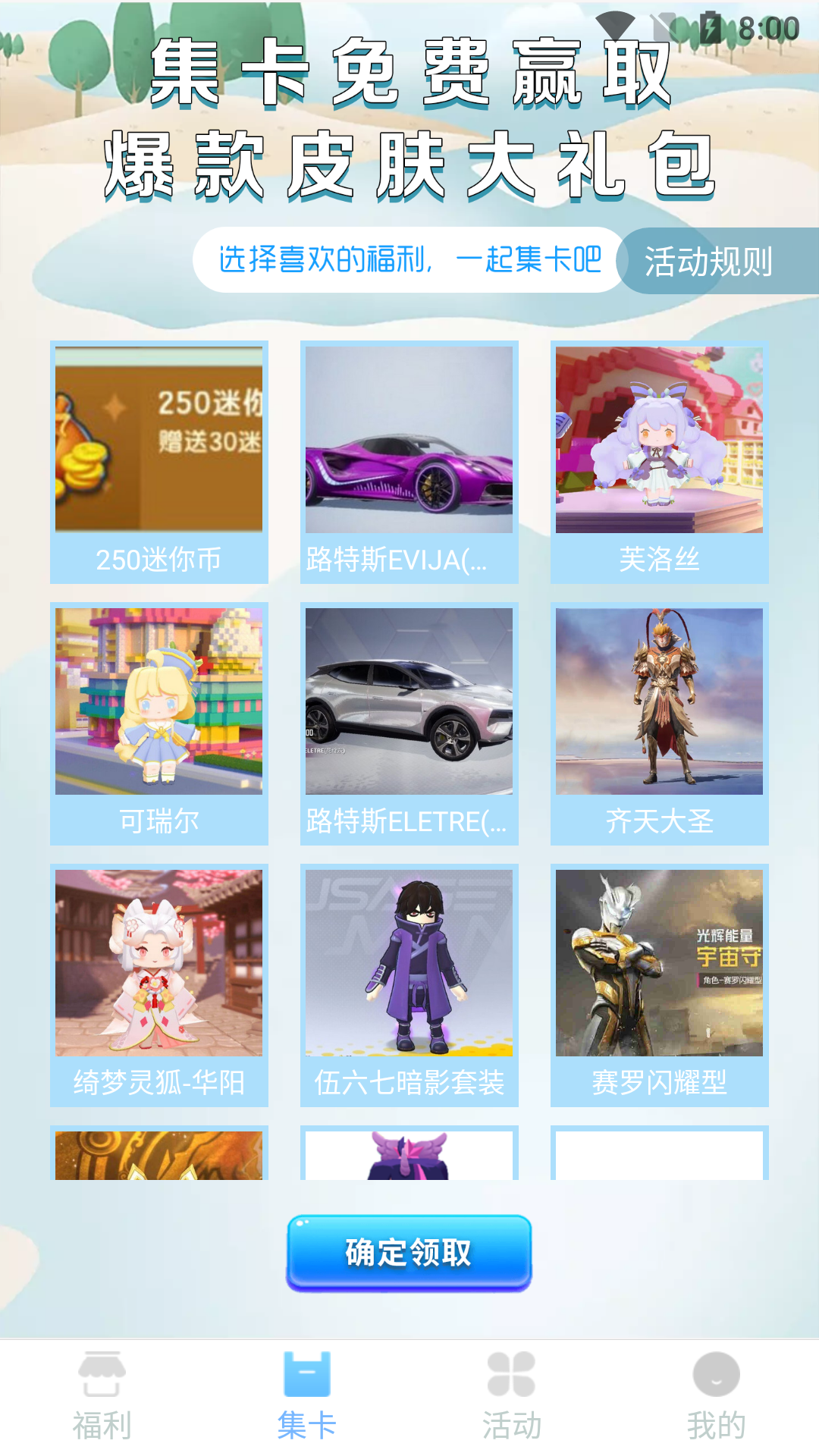Image resolution: width=819 pixels, height=1456 pixels.
Task: Select the 赛罗闪耀型 skin card
Action: 659,985
